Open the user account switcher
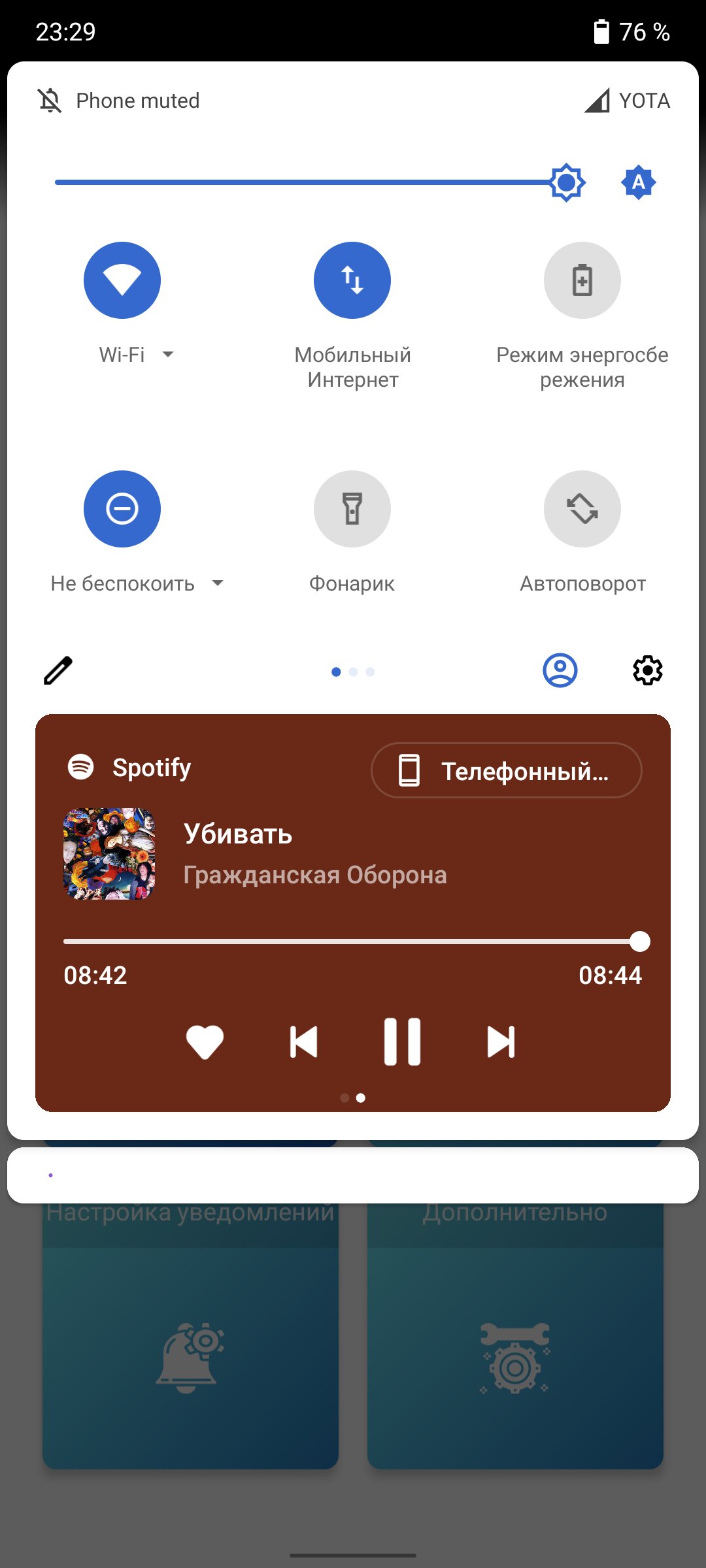 click(x=560, y=670)
